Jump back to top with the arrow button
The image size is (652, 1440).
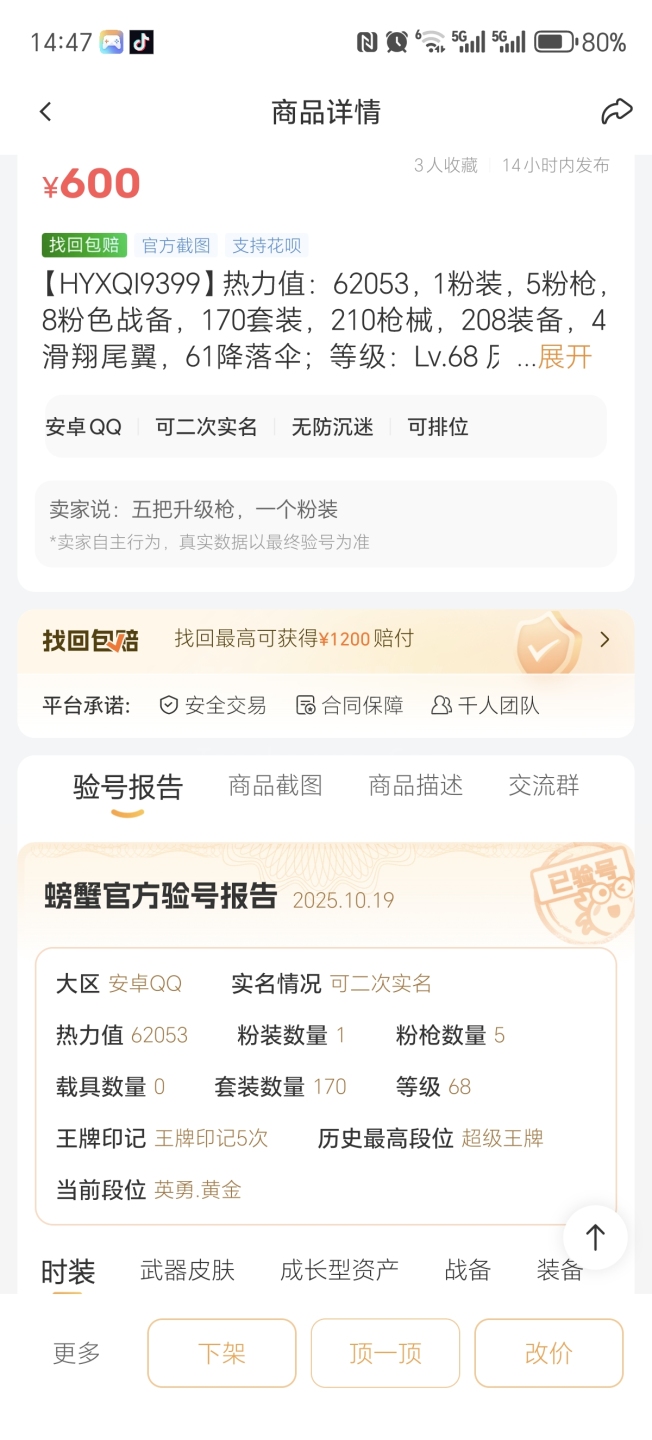coord(595,1238)
